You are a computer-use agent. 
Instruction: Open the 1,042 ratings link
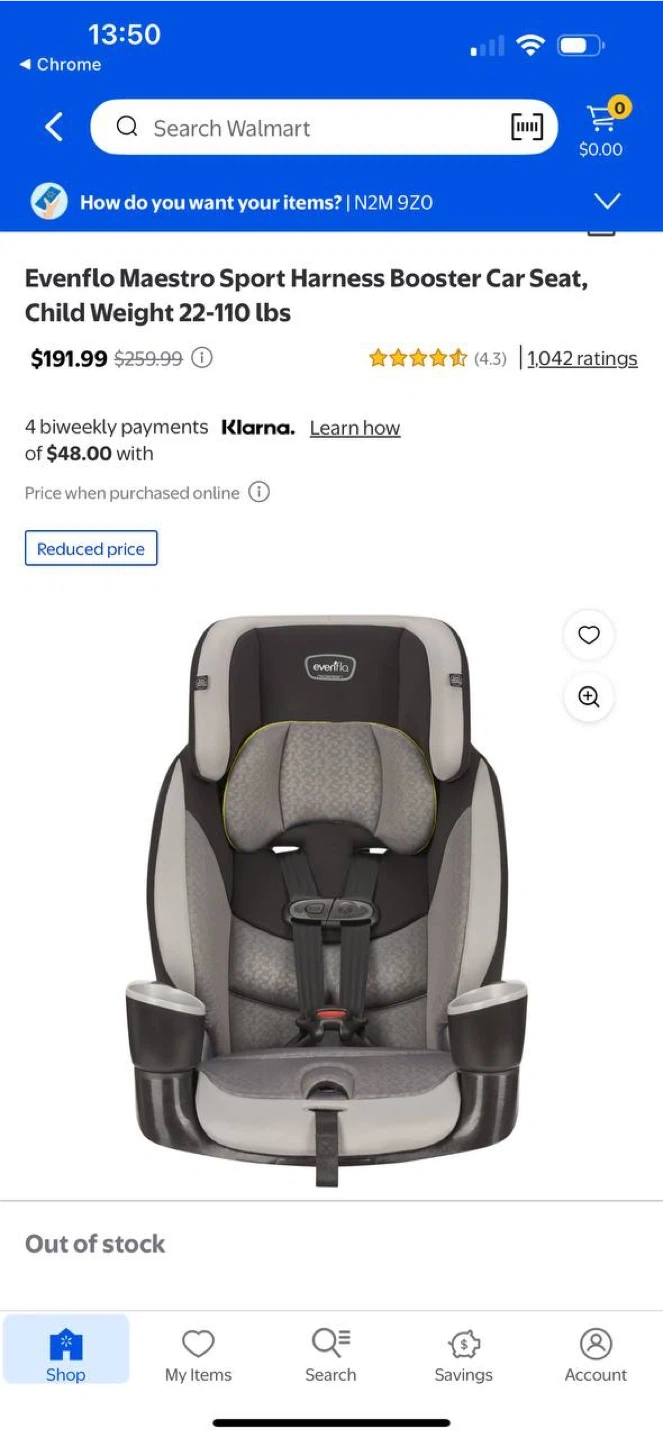[582, 358]
